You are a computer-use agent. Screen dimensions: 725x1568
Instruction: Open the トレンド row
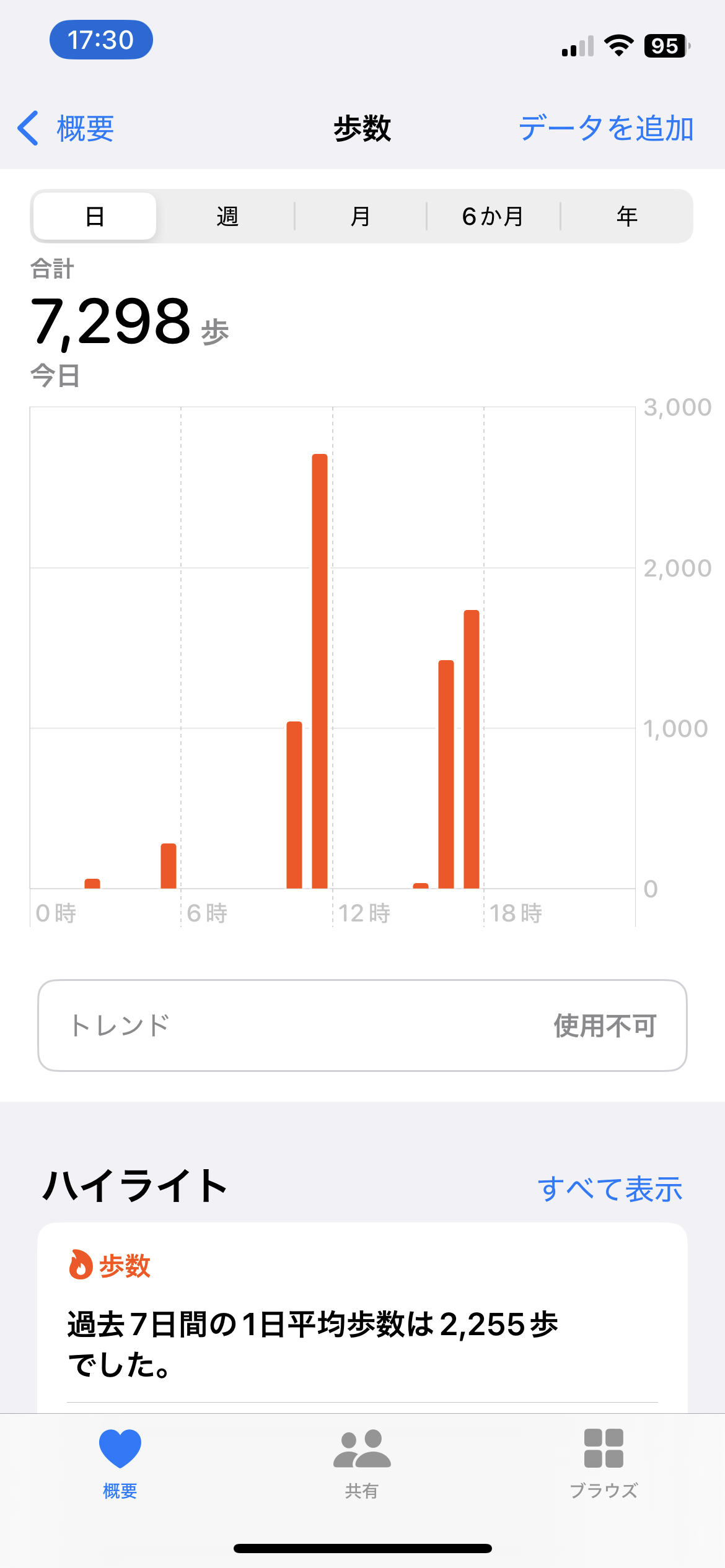(362, 1026)
